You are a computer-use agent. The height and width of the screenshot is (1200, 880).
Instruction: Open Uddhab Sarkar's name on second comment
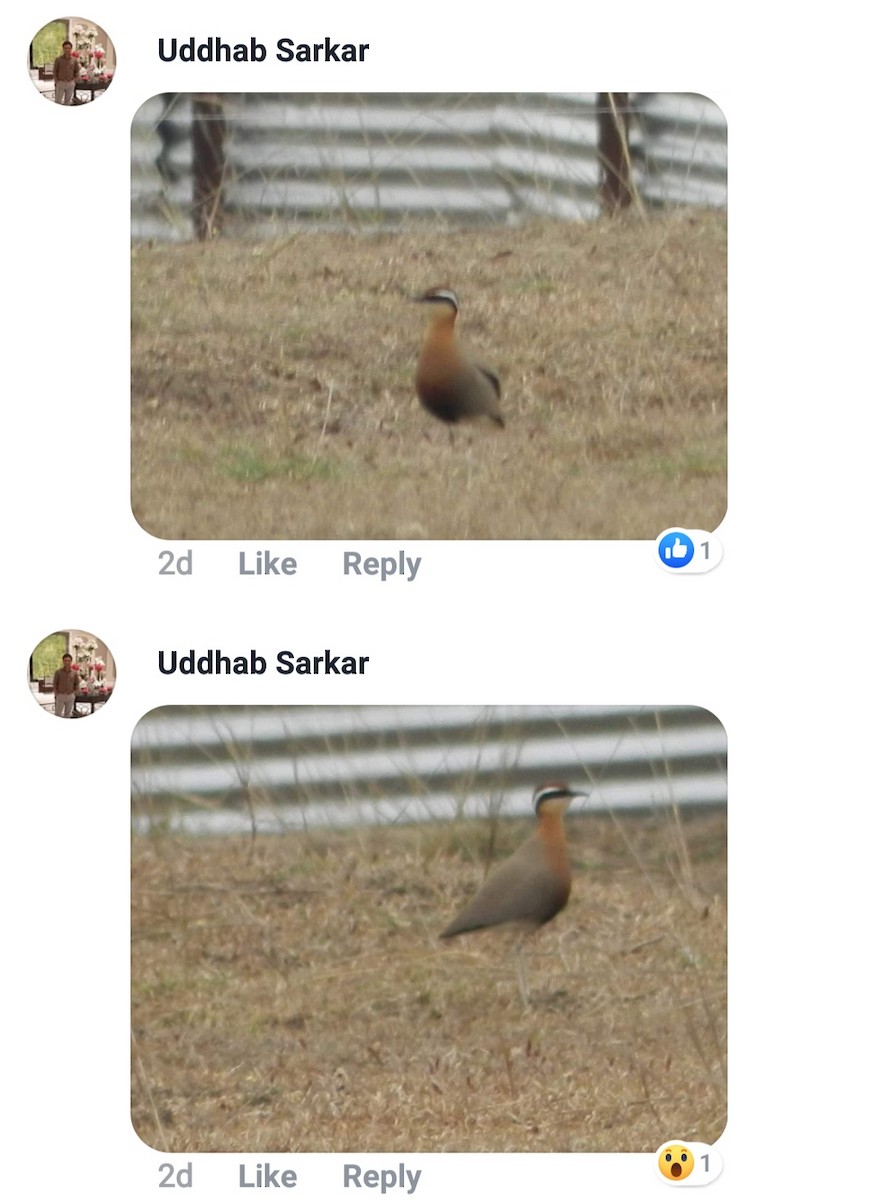263,663
